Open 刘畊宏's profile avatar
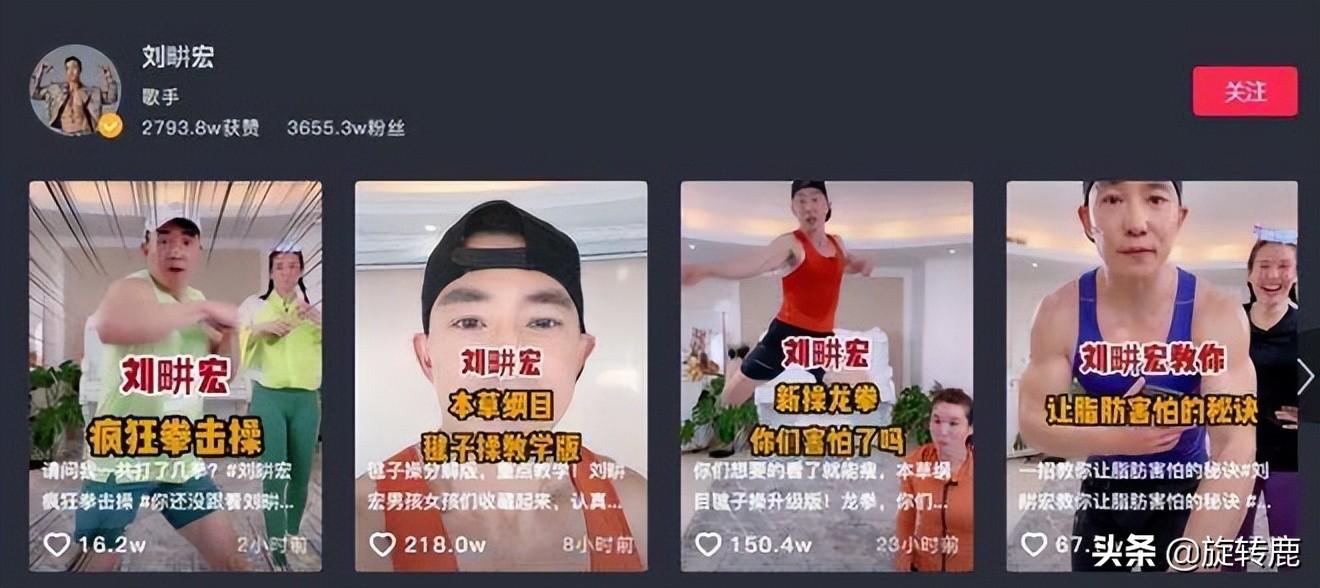 click(x=75, y=90)
